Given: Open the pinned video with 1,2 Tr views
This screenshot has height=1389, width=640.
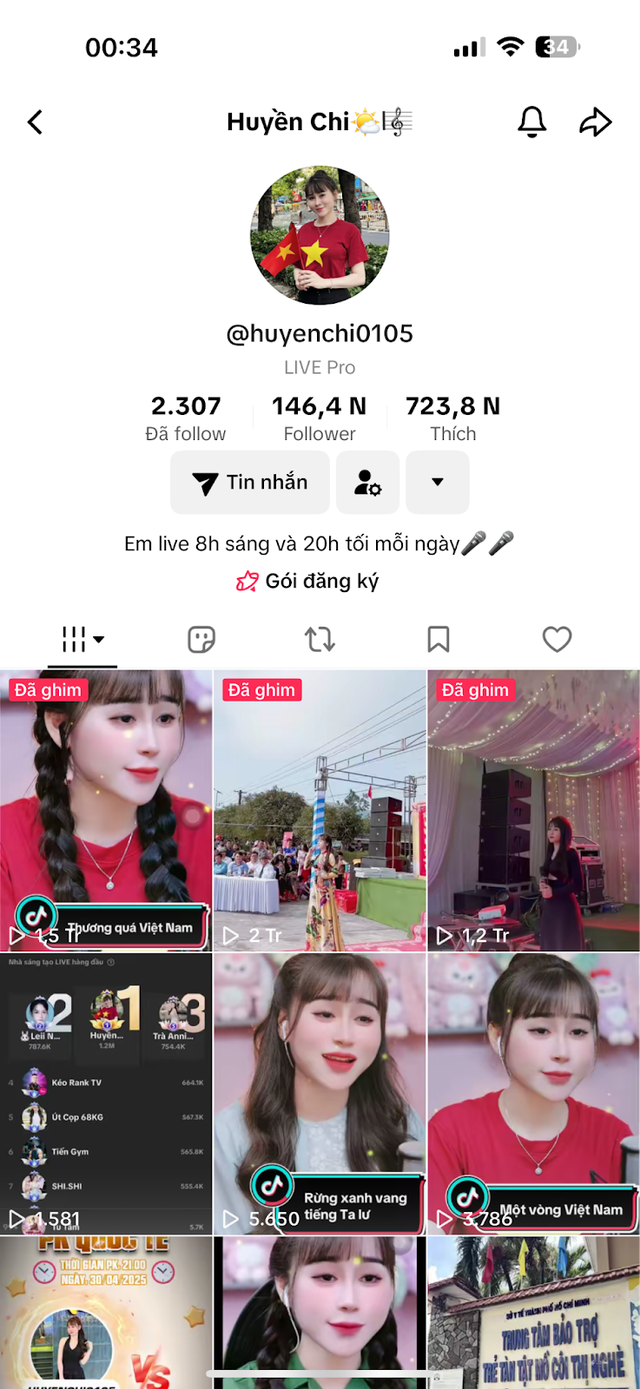Looking at the screenshot, I should click(x=533, y=810).
